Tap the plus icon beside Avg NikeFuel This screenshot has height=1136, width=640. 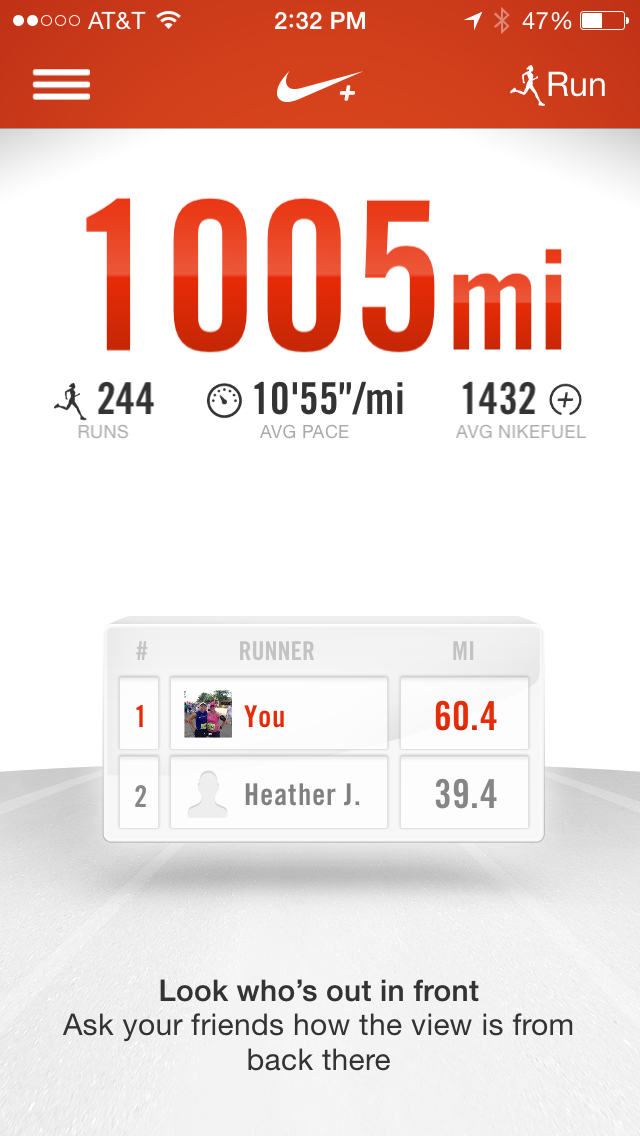pyautogui.click(x=566, y=401)
